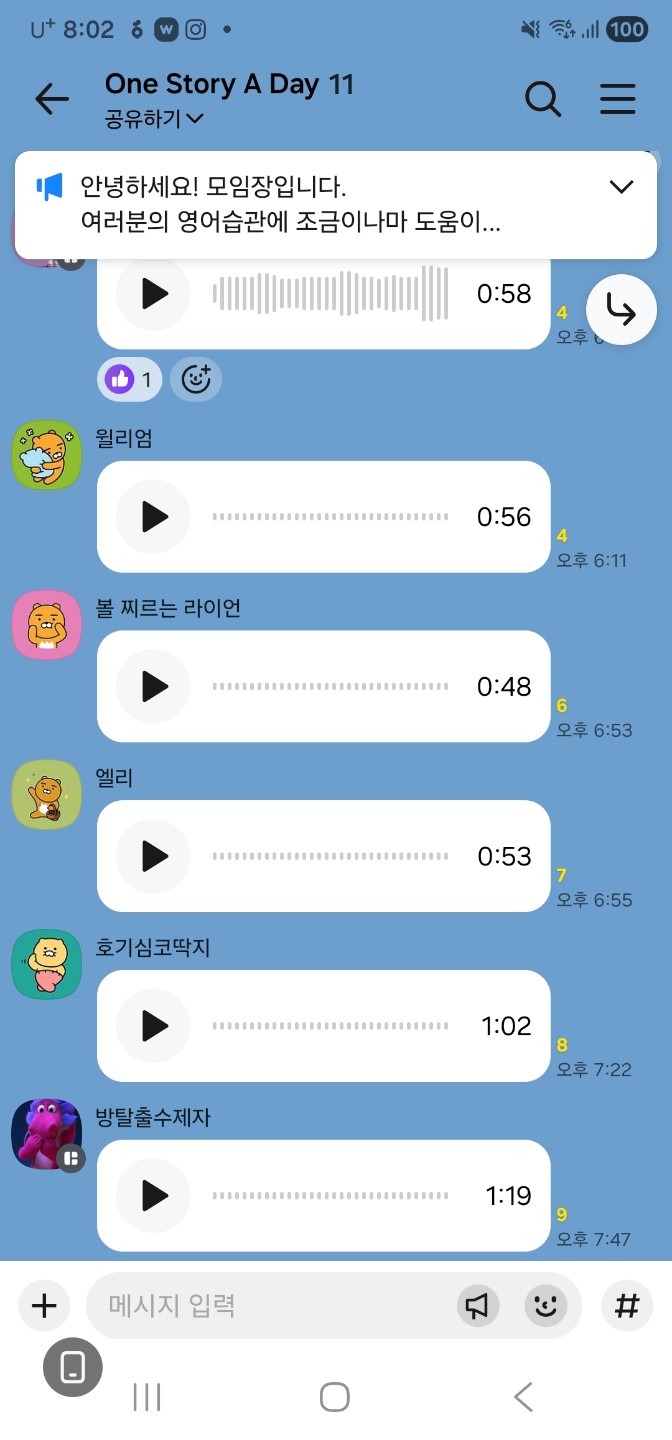Open 윌리엄's profile picture

click(x=47, y=455)
